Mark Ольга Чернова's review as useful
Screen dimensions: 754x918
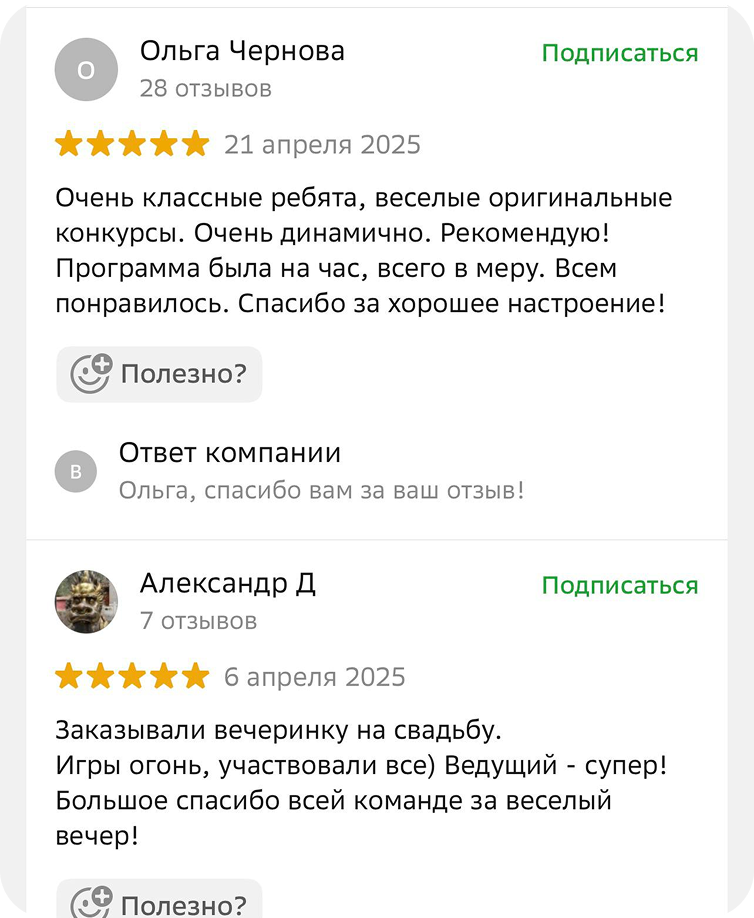159,374
